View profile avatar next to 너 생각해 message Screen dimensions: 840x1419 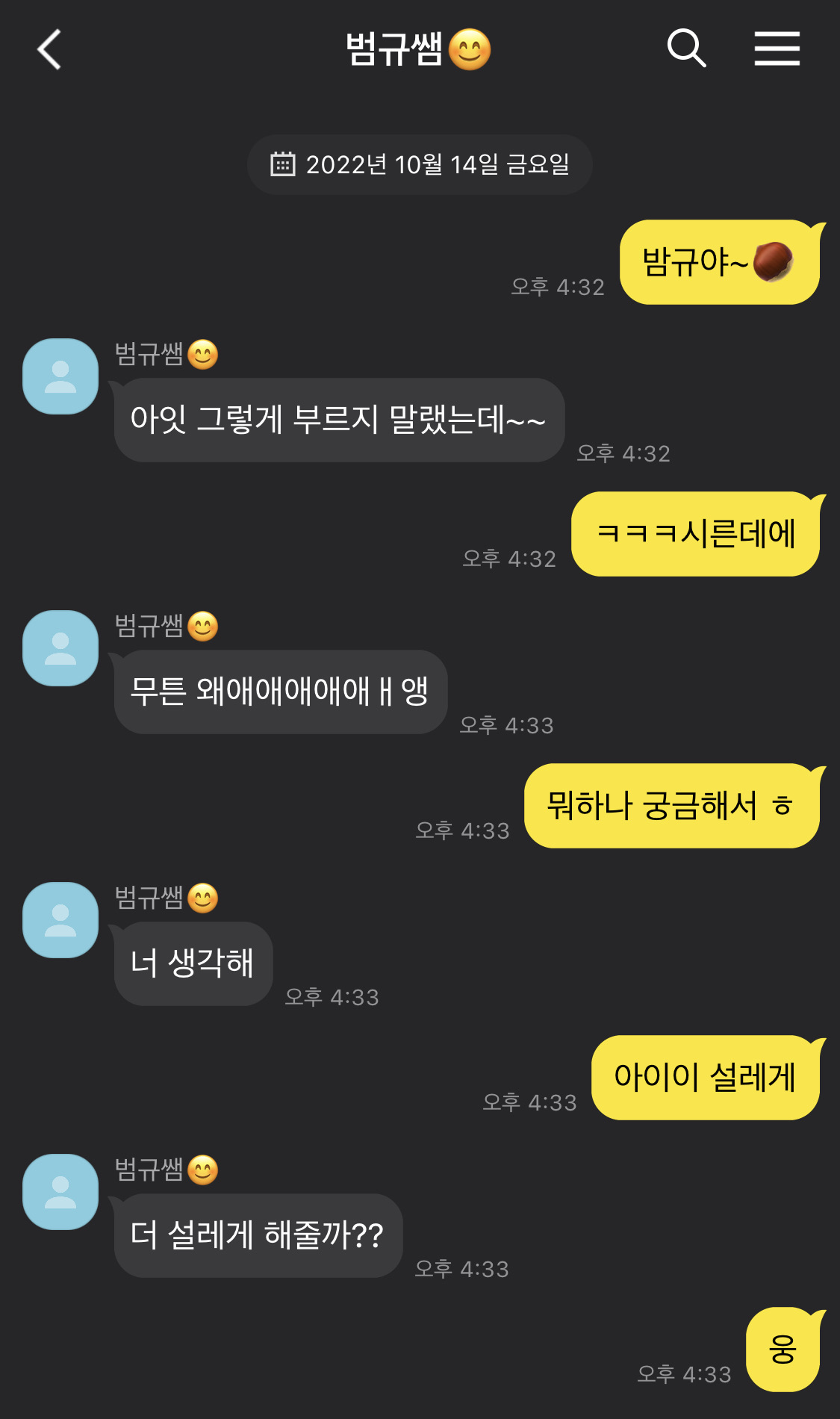click(x=60, y=920)
